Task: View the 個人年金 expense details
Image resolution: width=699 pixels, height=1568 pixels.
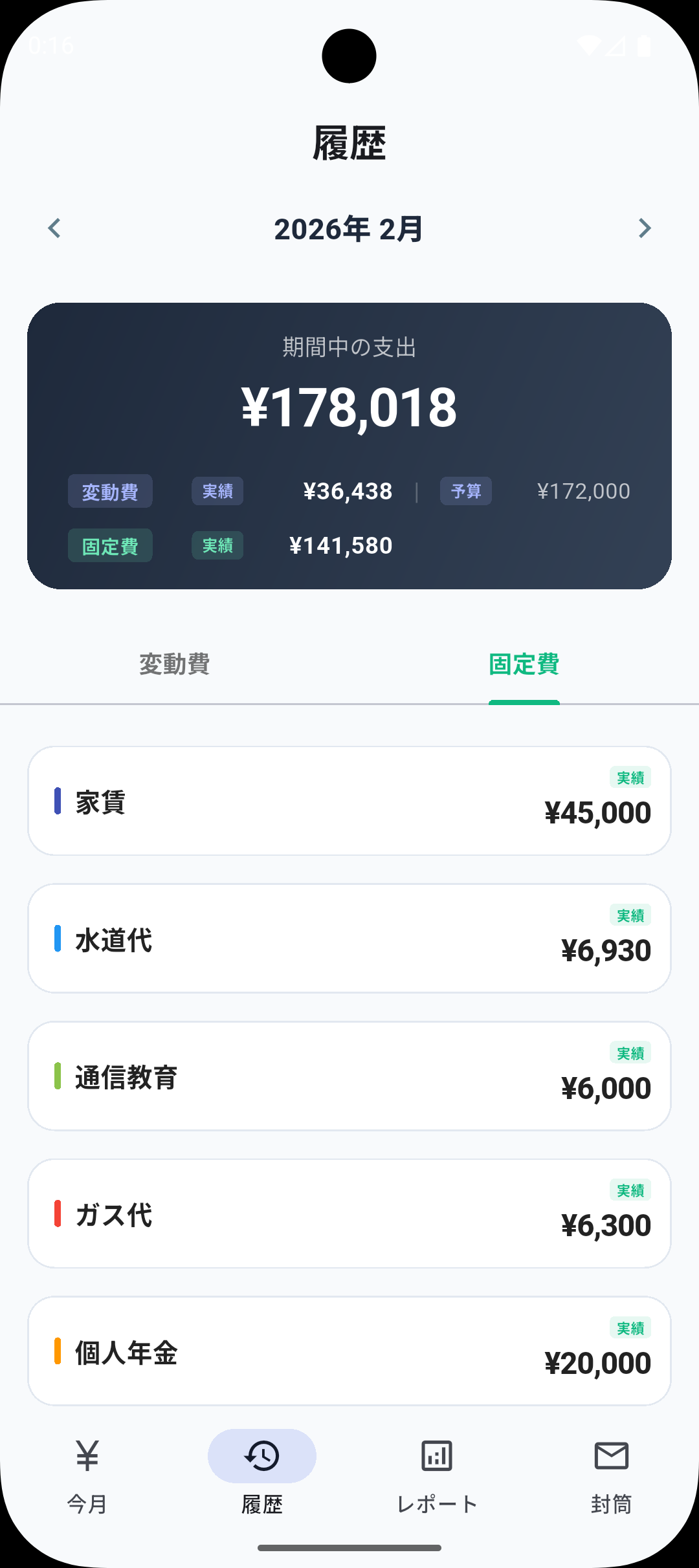Action: click(x=349, y=1351)
